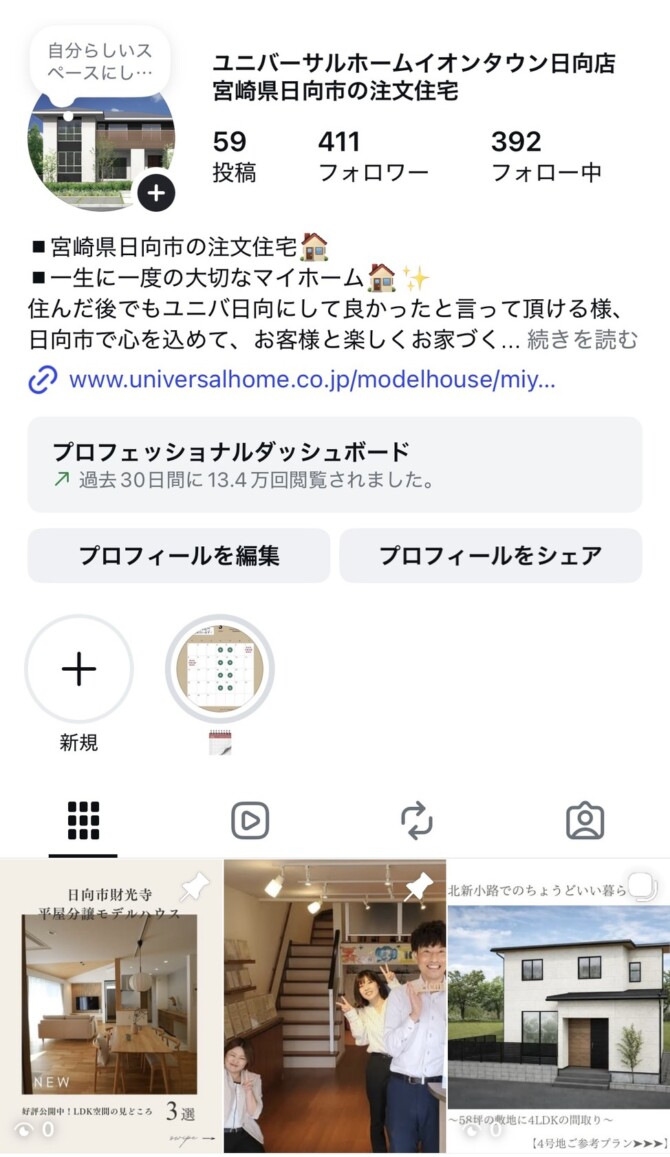Add a story via profile picture plus
Image resolution: width=670 pixels, height=1157 pixels.
tap(156, 192)
